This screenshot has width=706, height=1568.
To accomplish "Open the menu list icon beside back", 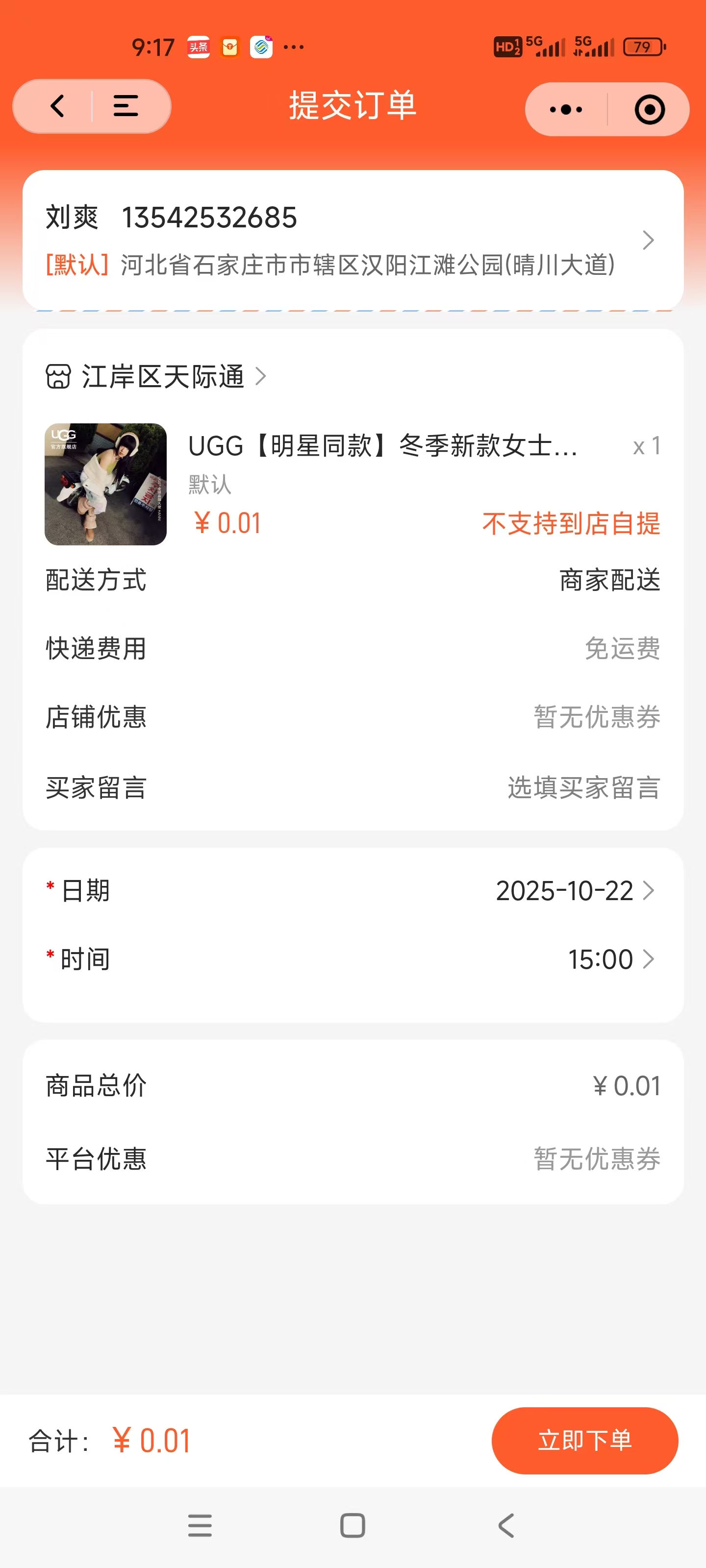I will click(126, 106).
